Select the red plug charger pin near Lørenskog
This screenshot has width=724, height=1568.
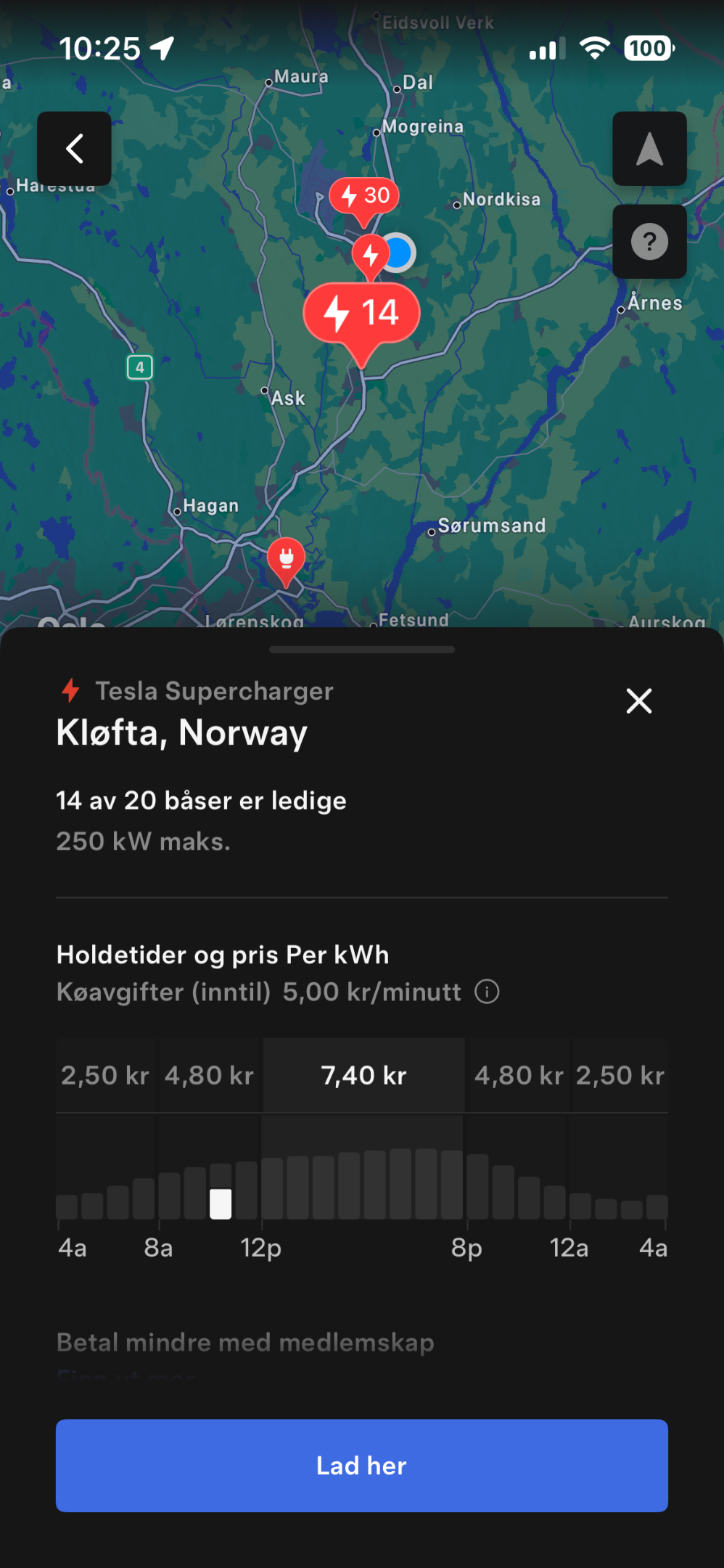click(286, 558)
